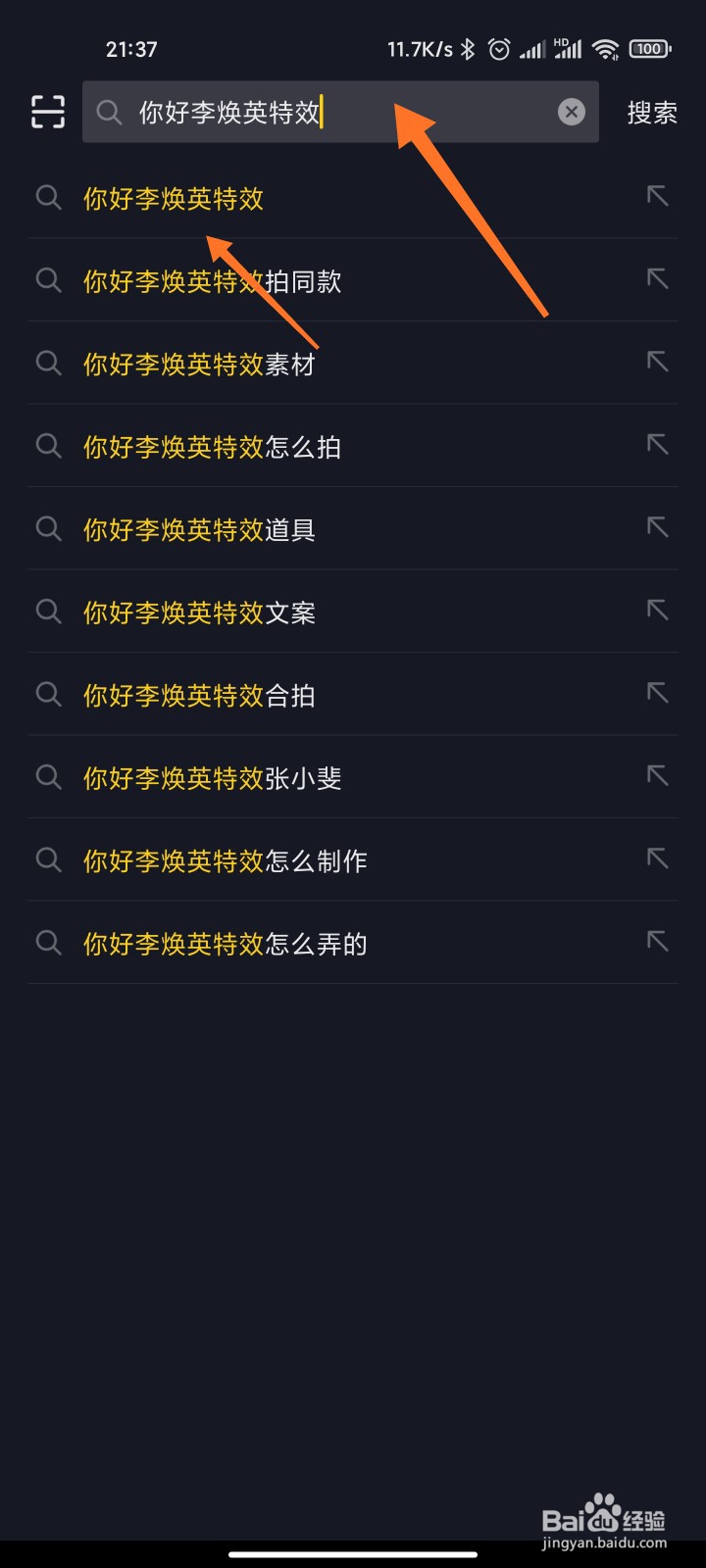706x1568 pixels.
Task: Open the suggestion 你好李焕英特效合拍
Action: pyautogui.click(x=199, y=696)
